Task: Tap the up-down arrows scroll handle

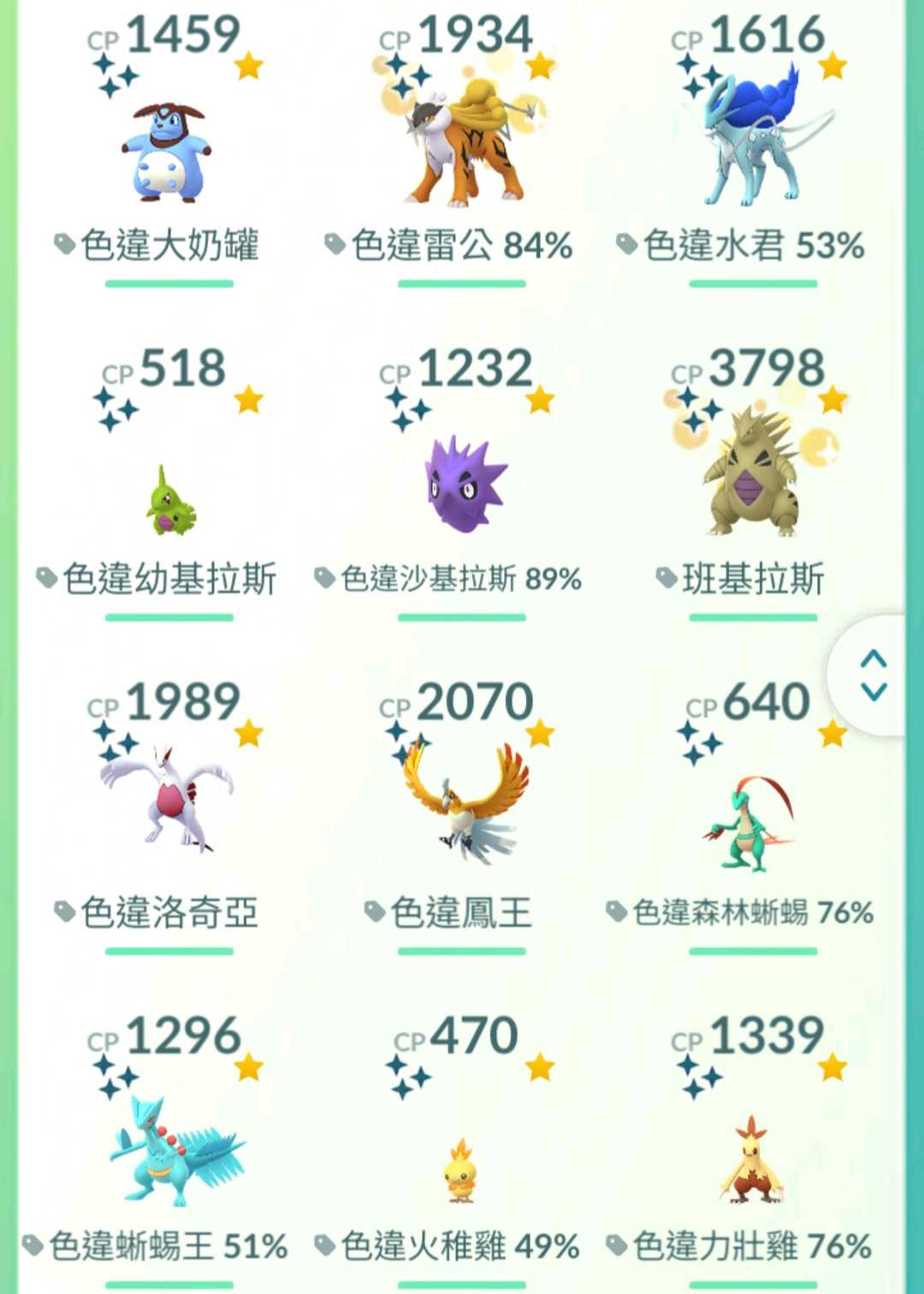Action: [874, 675]
